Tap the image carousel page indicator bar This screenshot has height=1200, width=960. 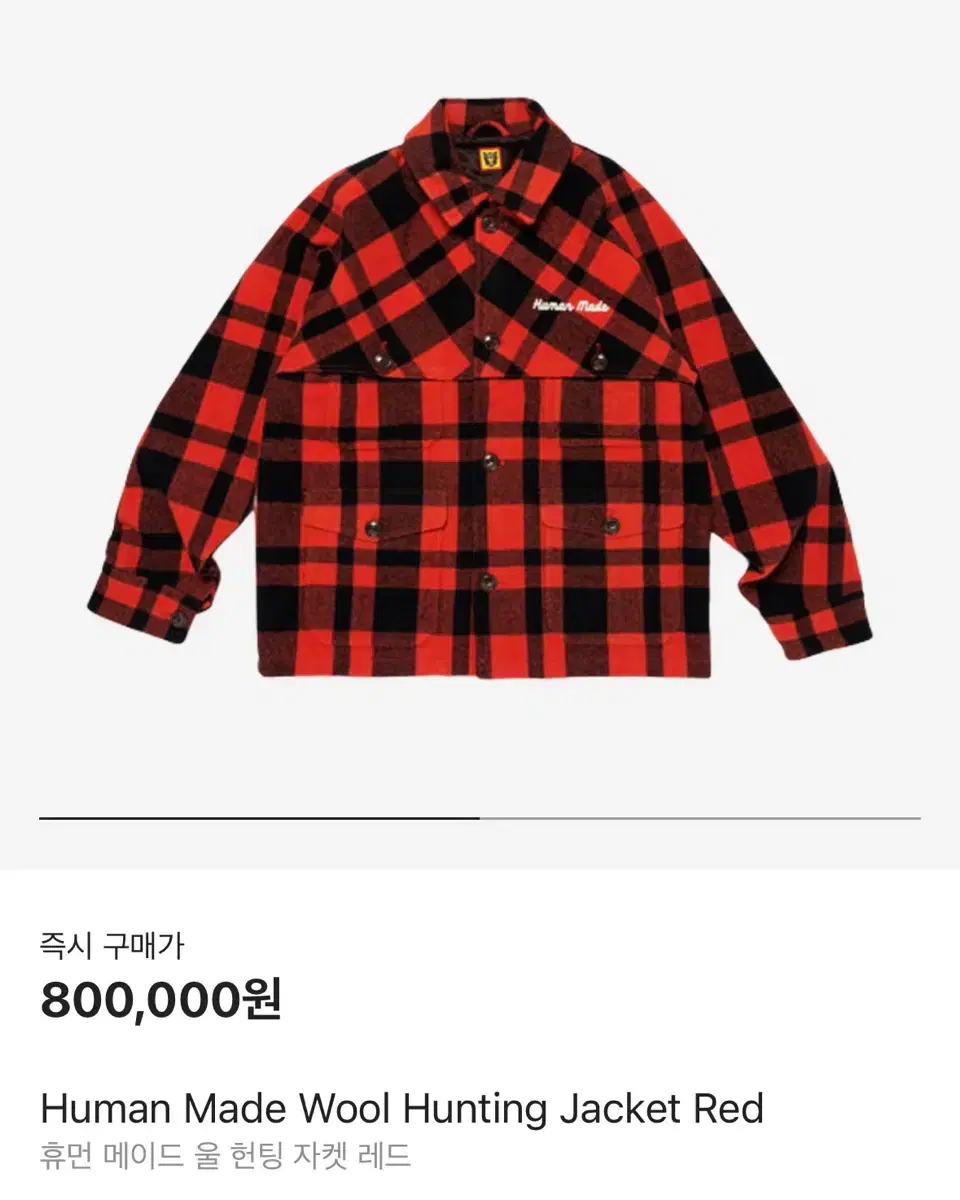pos(480,818)
